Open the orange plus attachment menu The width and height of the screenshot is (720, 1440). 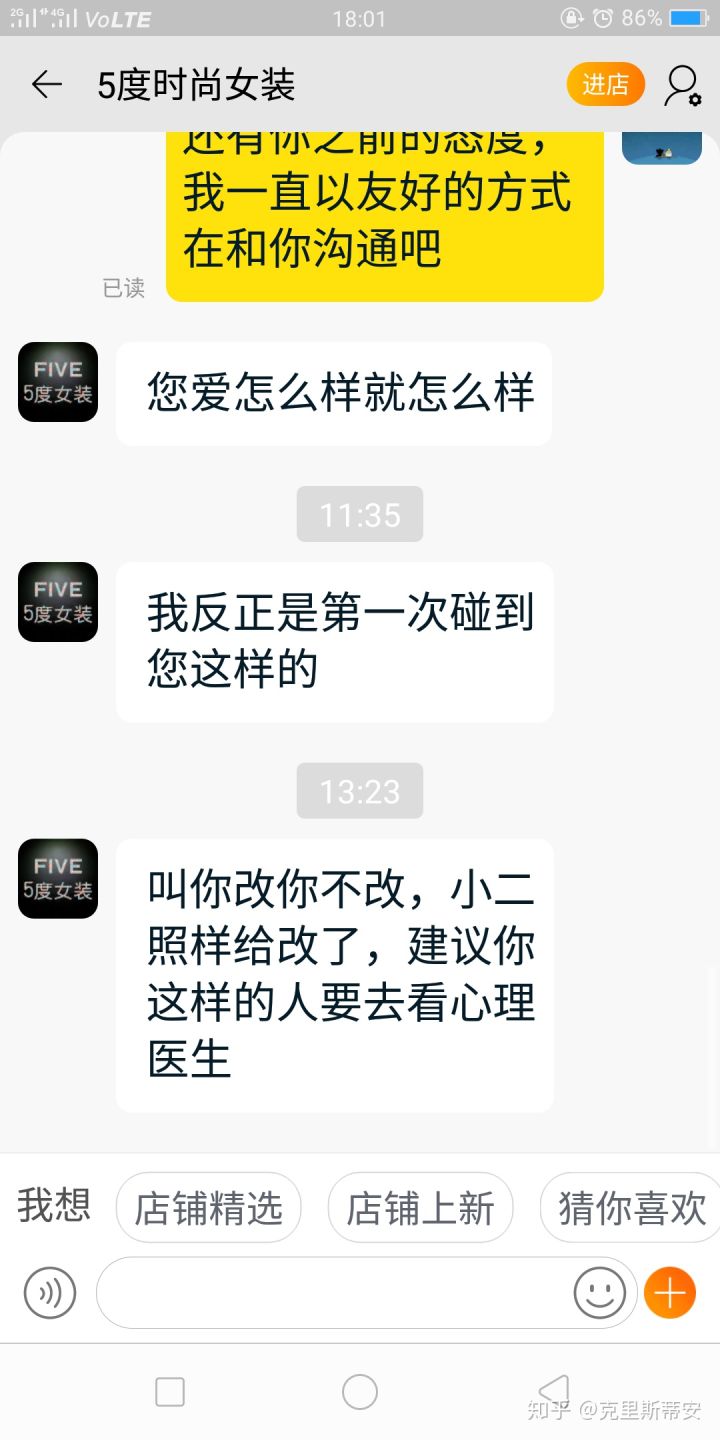point(669,1293)
